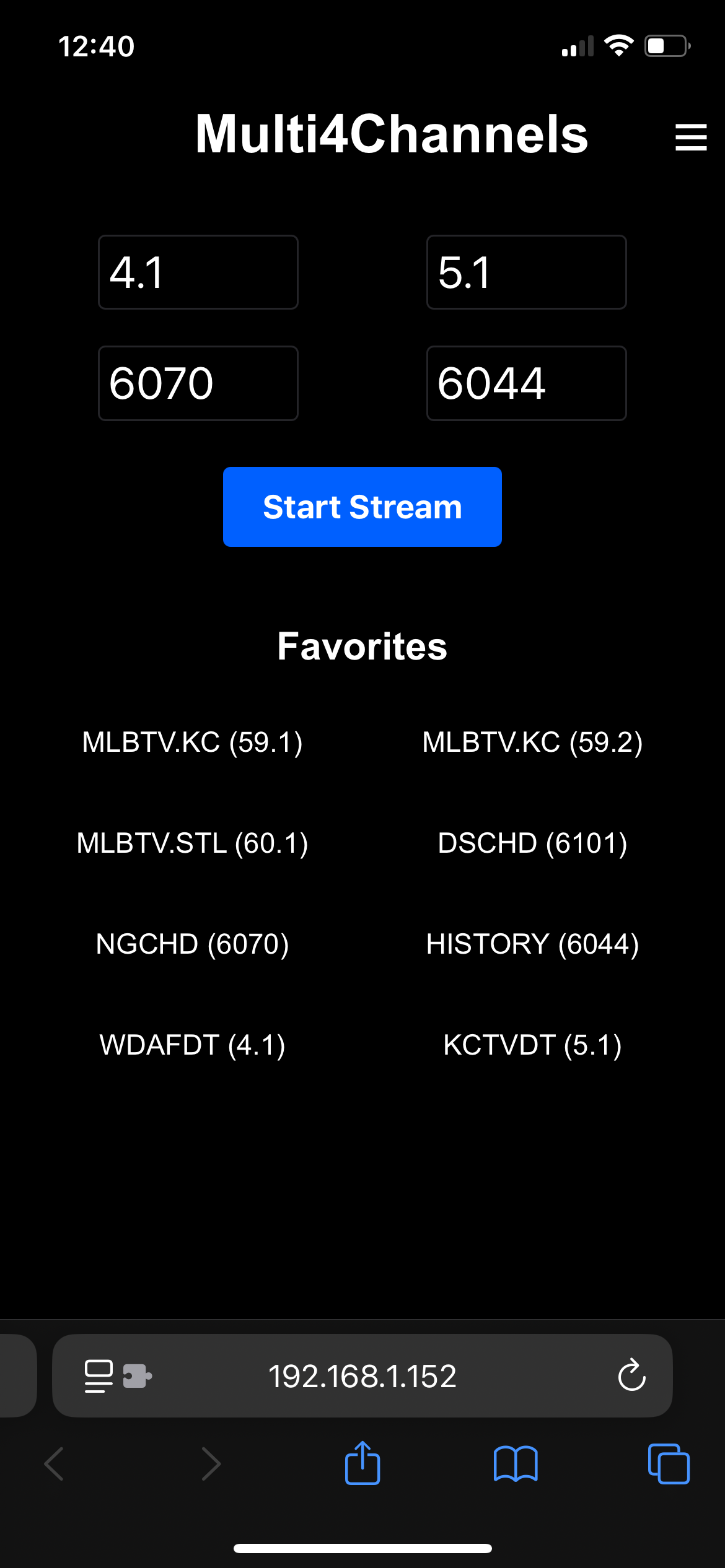Open Safari share sheet
Viewport: 725px width, 1568px height.
362,1464
